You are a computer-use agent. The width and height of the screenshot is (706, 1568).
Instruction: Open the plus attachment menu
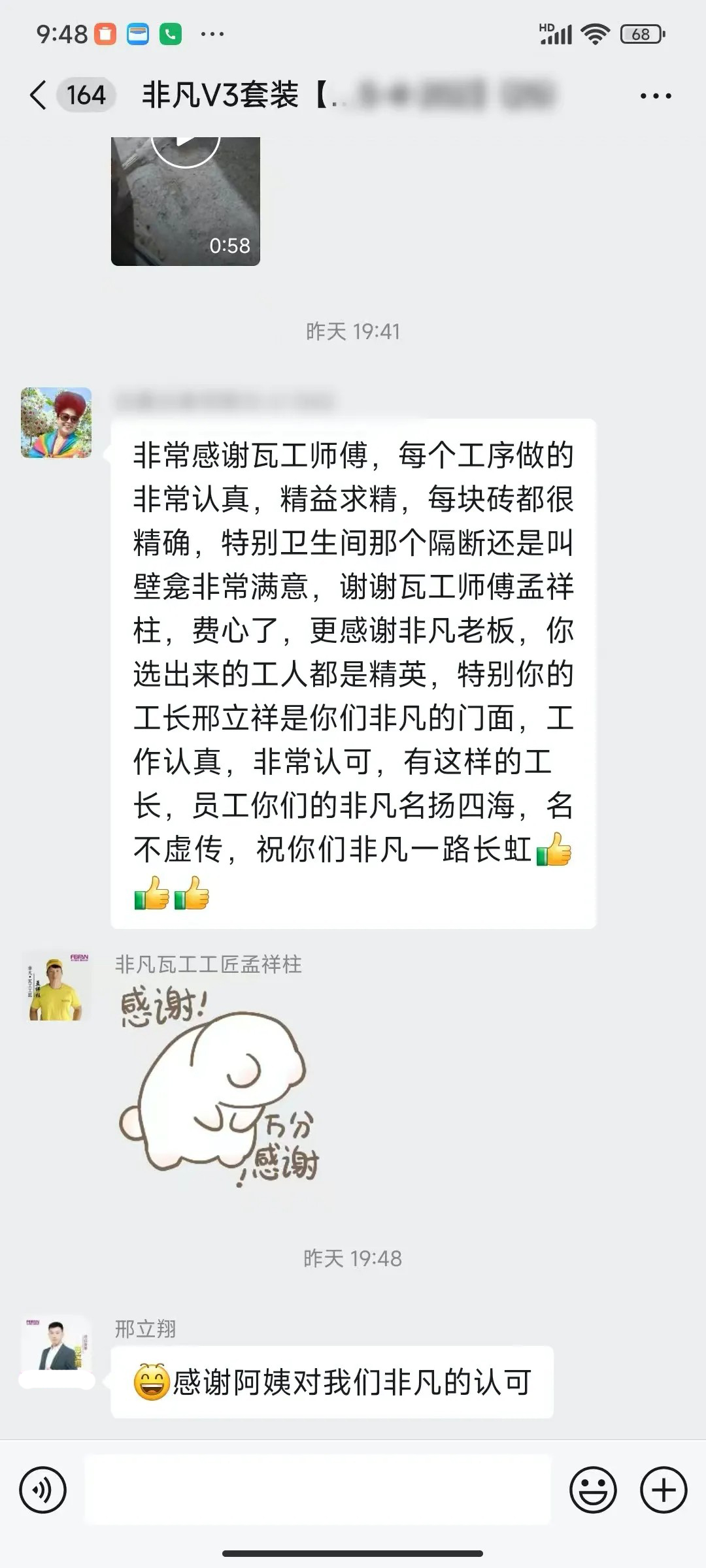tap(663, 1490)
